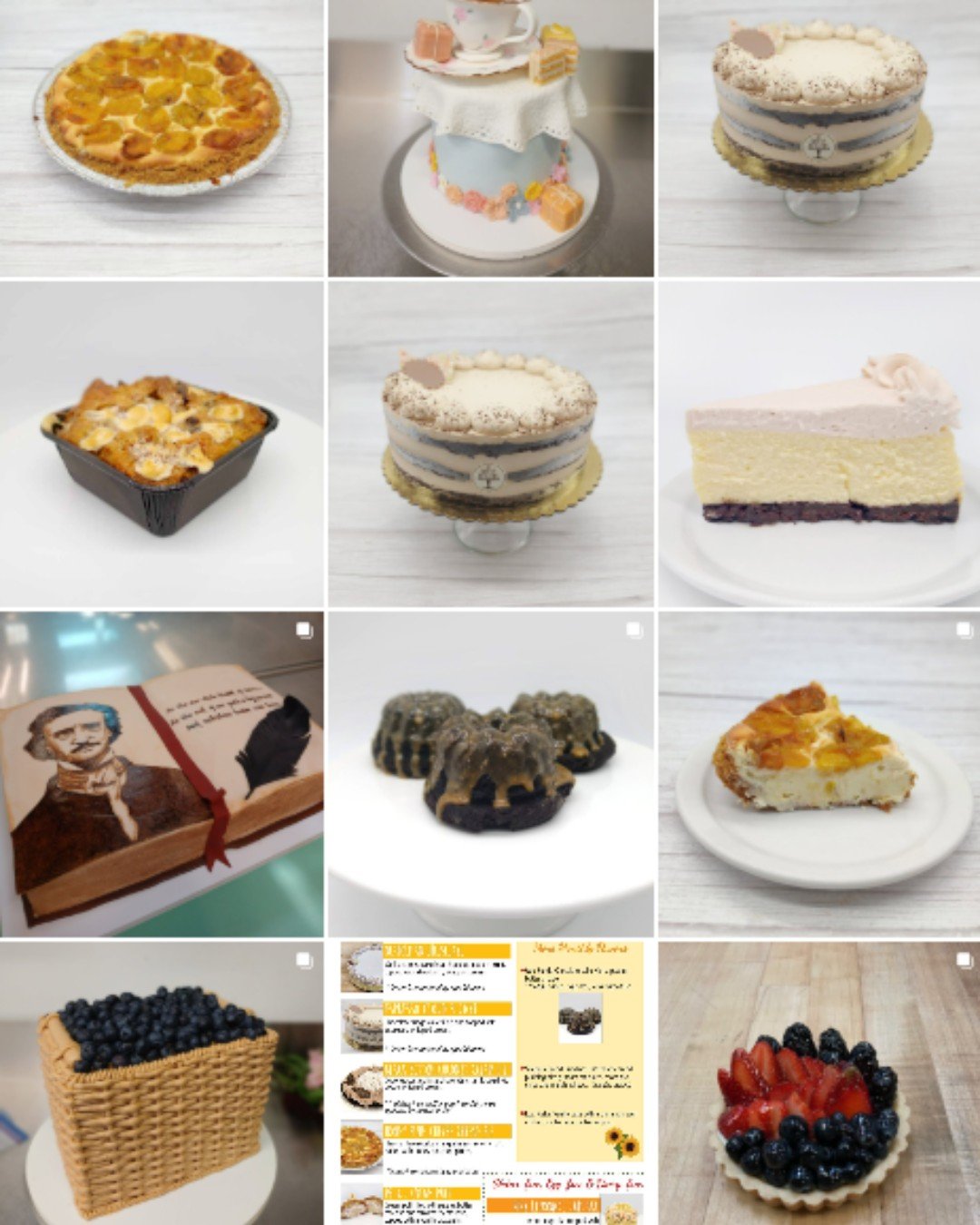Open the blueberry basket cake post
Screen dimensions: 980x1225
162,1084
